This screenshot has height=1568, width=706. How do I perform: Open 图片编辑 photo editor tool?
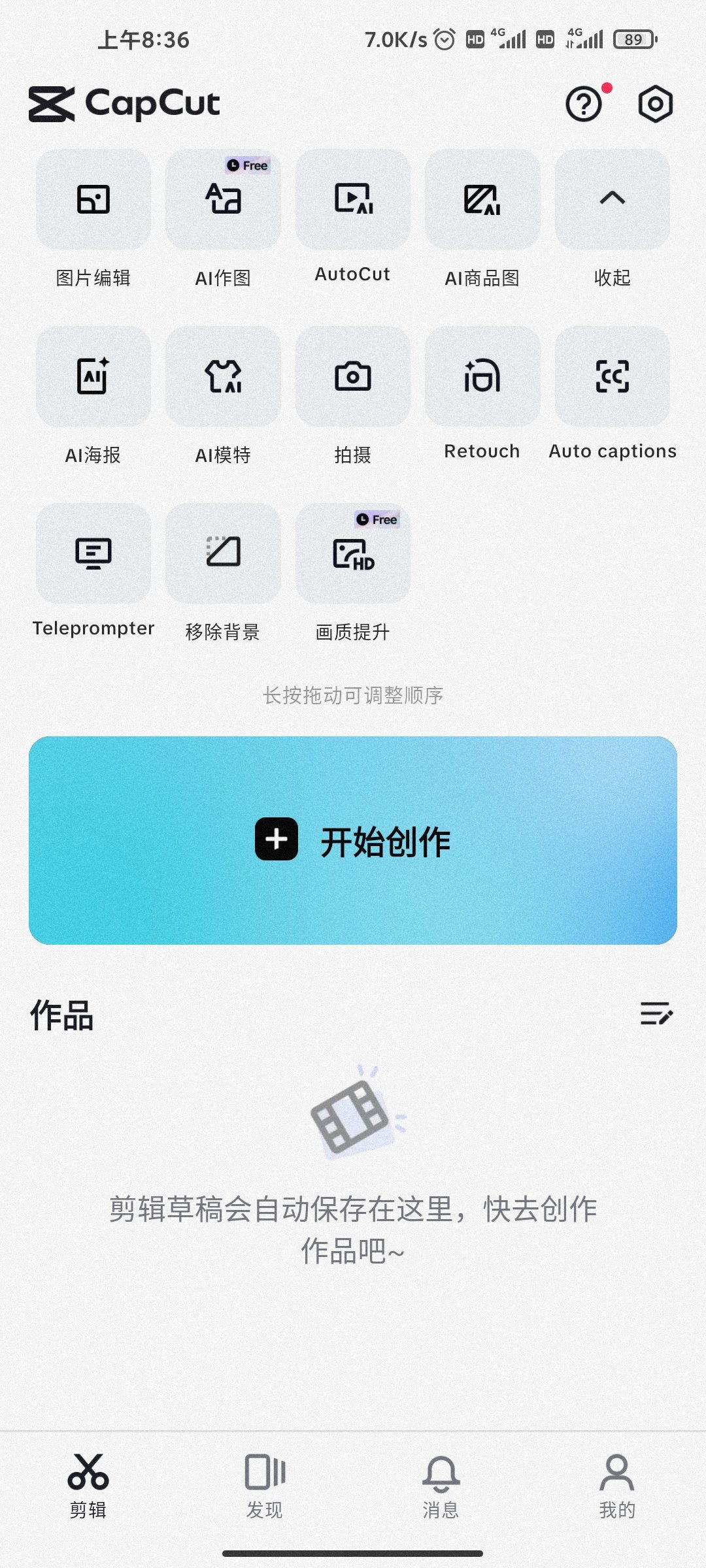(x=93, y=200)
